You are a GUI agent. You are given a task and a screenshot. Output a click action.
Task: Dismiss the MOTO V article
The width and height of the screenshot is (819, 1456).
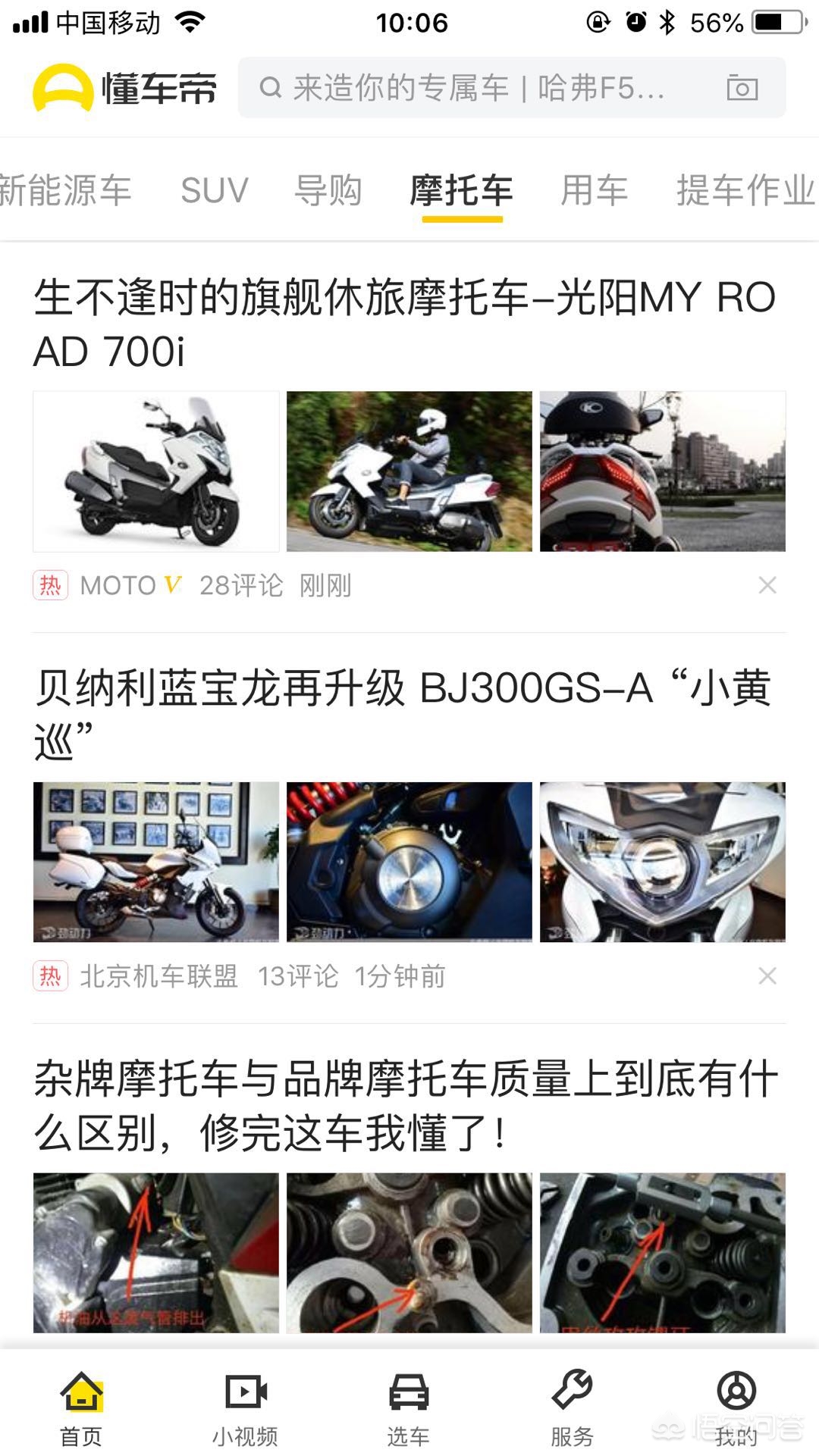[767, 585]
